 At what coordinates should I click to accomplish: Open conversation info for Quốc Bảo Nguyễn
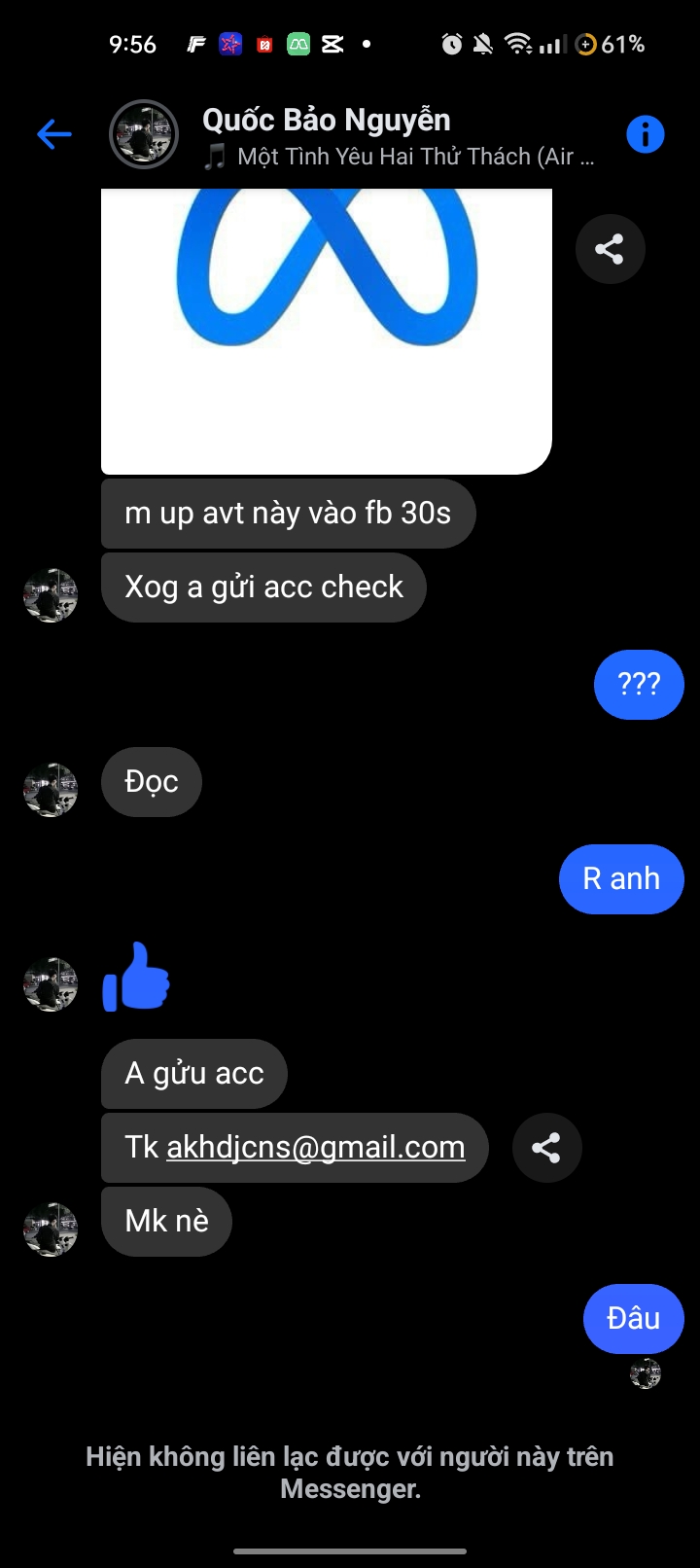point(645,134)
